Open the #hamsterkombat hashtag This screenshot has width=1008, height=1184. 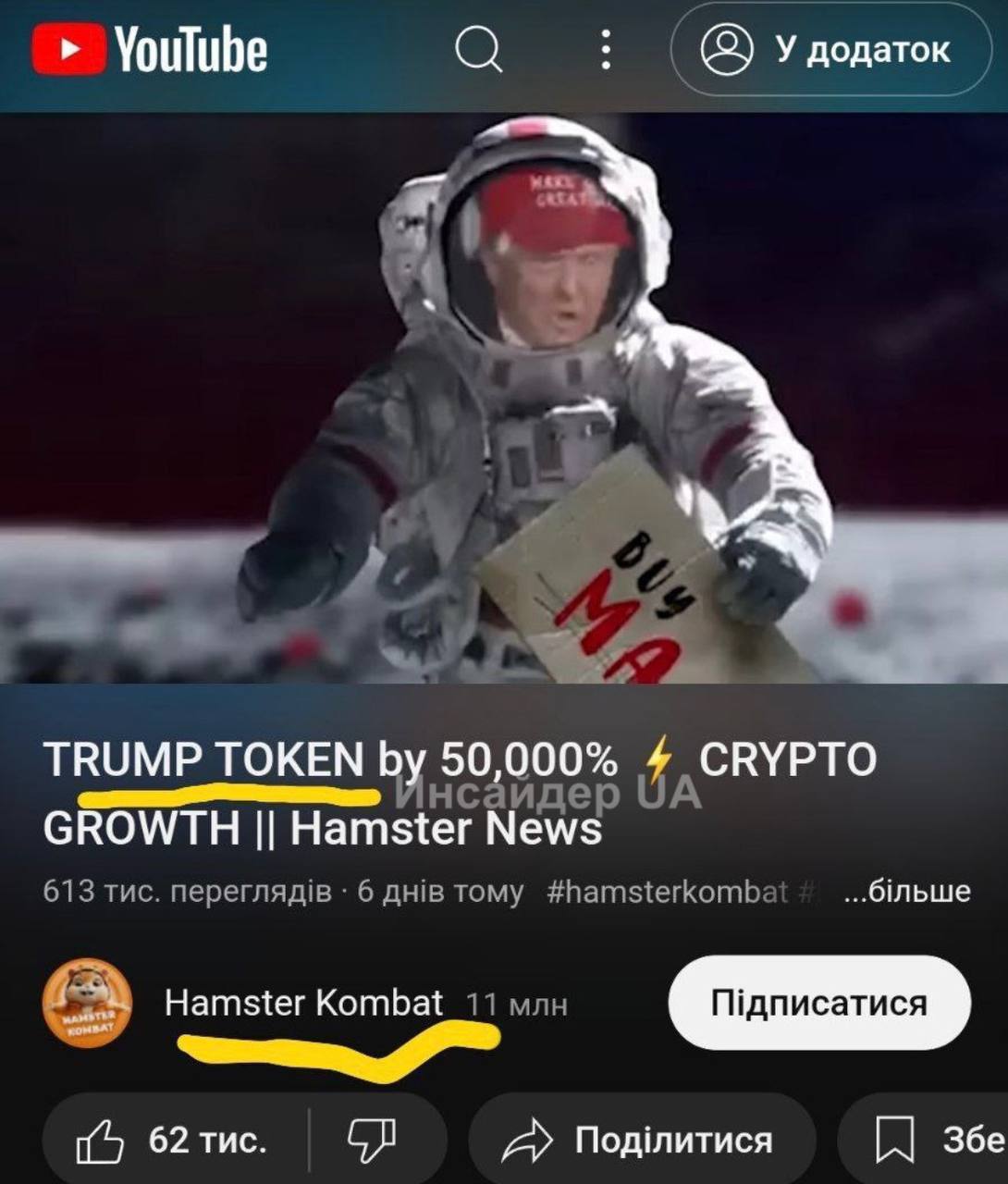point(667,892)
